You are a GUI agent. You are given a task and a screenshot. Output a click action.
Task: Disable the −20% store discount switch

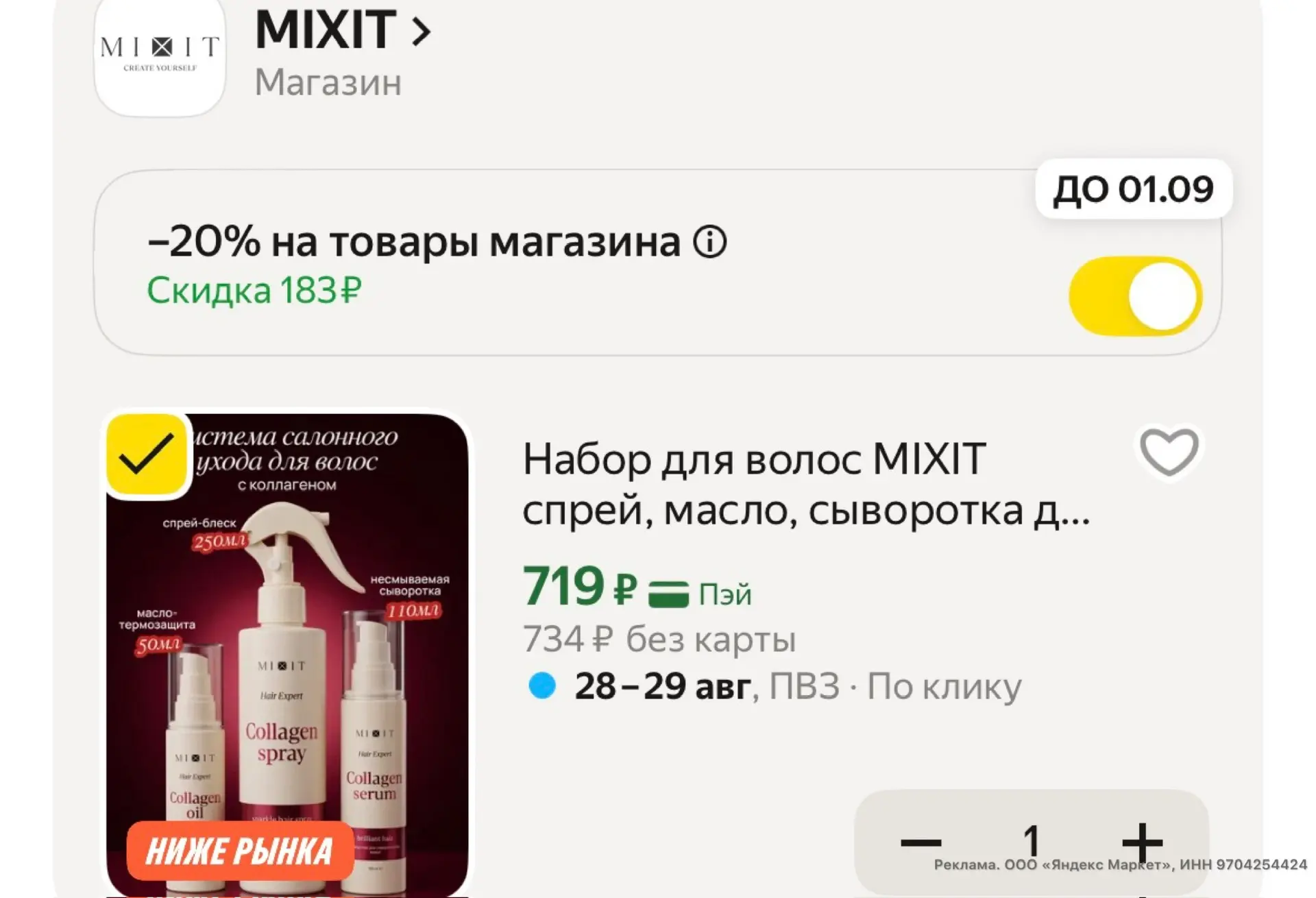coord(1135,296)
